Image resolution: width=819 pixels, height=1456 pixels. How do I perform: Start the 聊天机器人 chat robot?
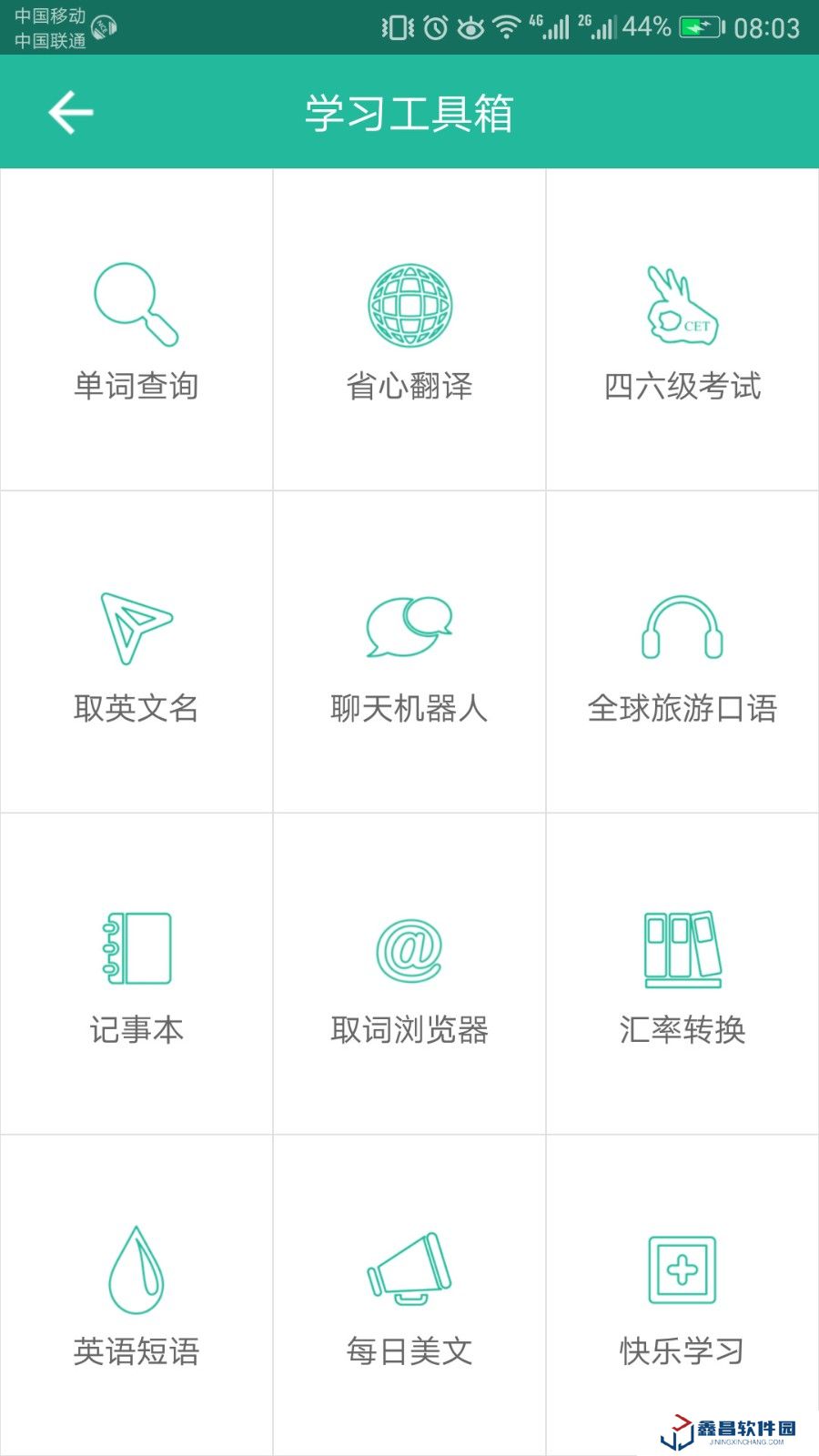[409, 652]
